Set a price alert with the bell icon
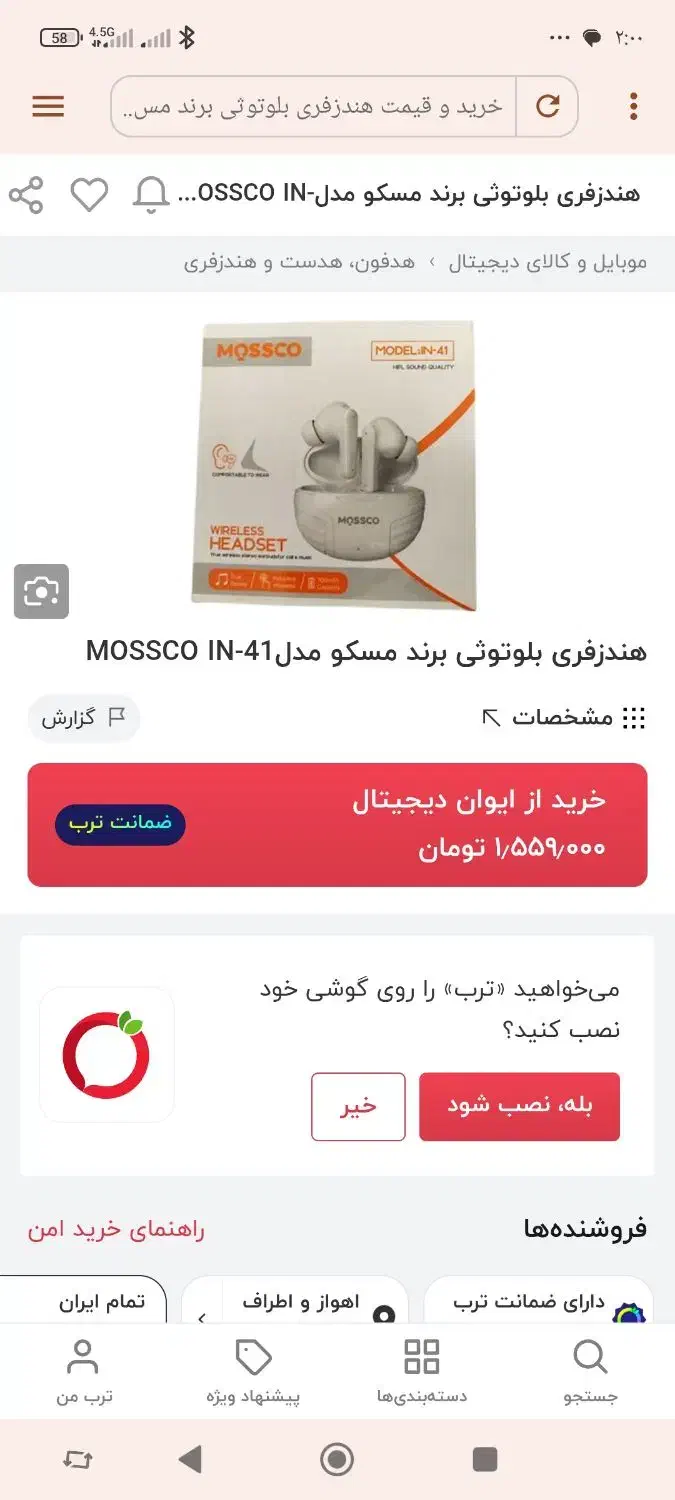The image size is (675, 1500). (151, 195)
